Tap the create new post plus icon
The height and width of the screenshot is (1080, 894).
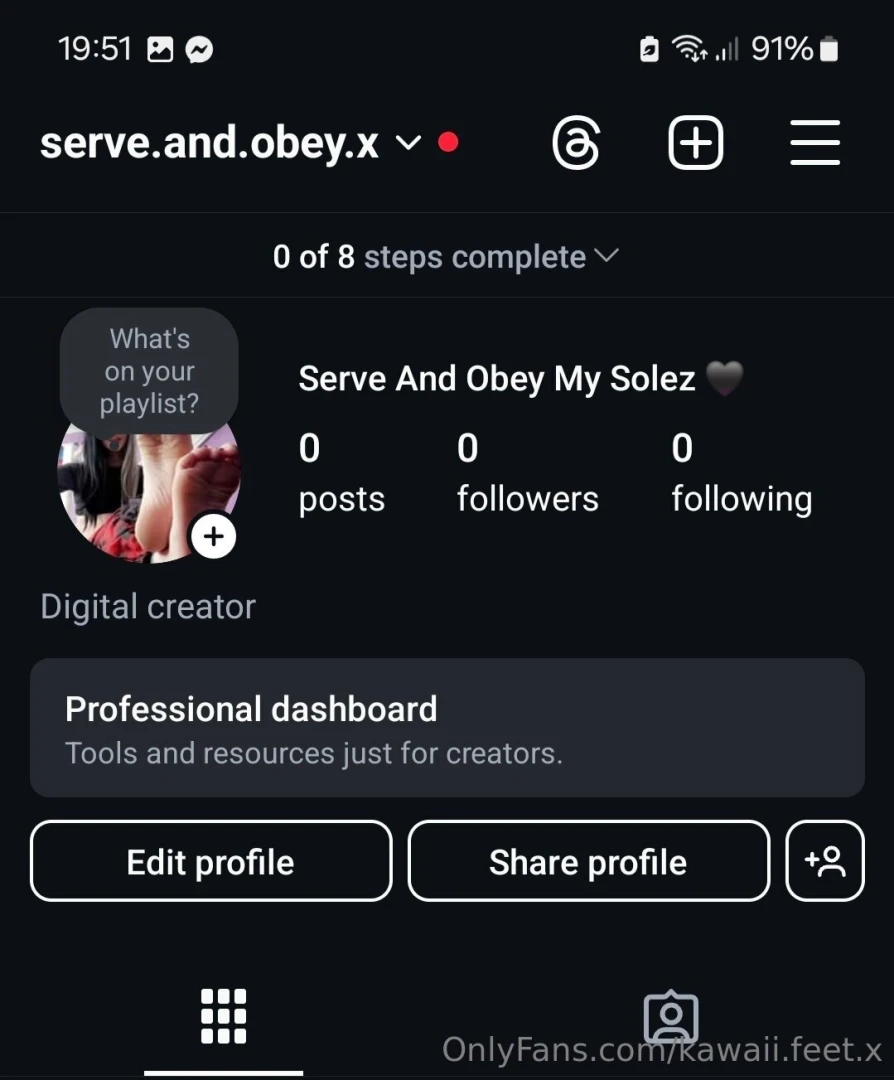[695, 142]
